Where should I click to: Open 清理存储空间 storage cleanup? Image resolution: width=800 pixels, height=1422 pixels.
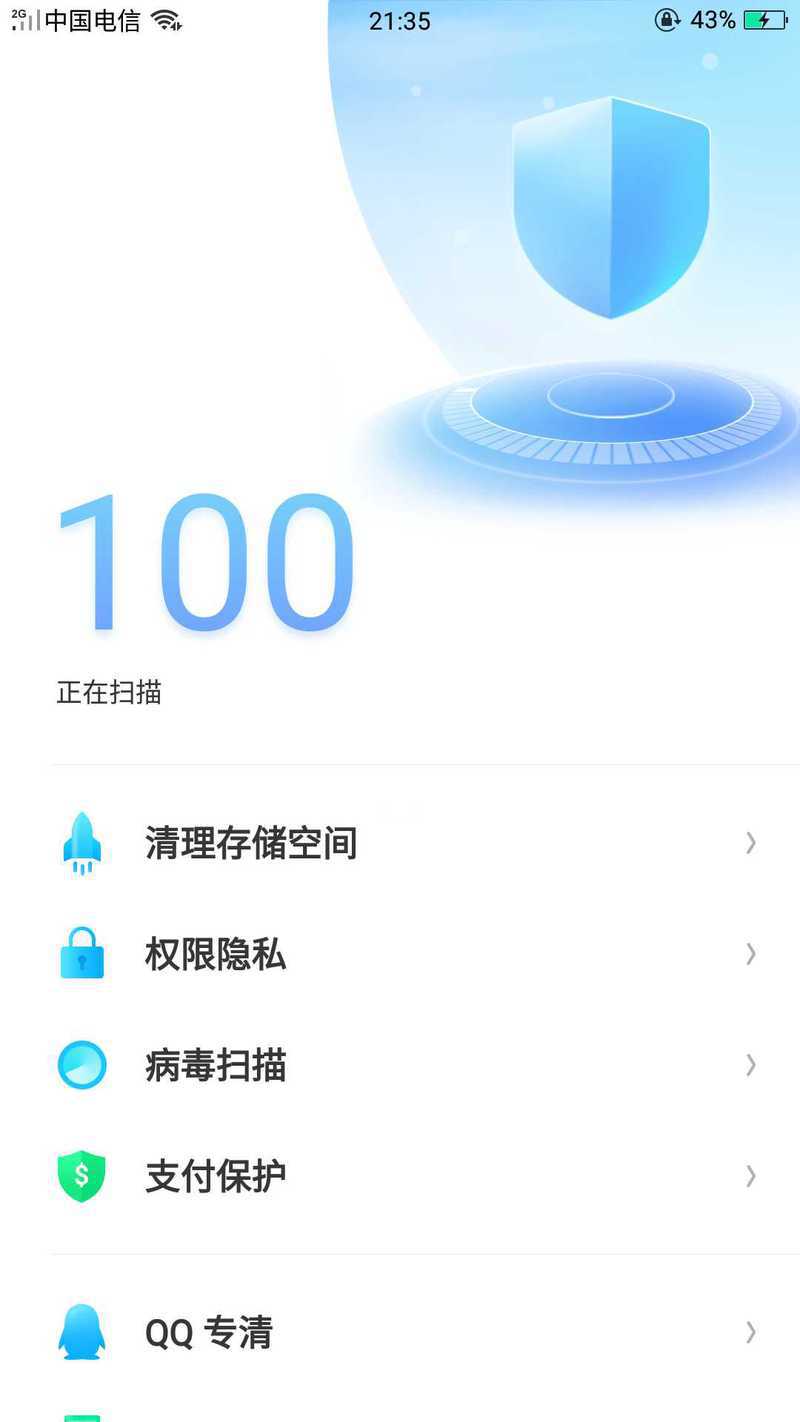[400, 843]
